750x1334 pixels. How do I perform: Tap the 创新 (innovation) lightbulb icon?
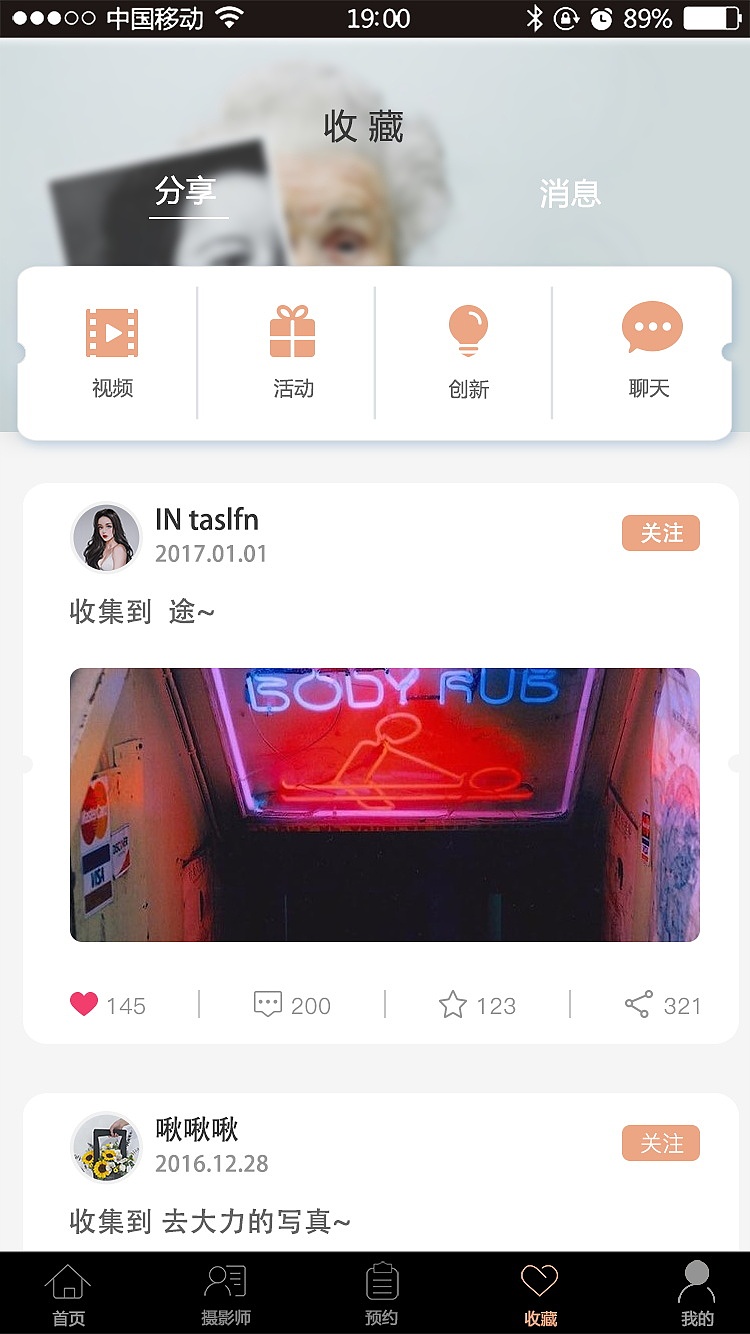point(470,326)
